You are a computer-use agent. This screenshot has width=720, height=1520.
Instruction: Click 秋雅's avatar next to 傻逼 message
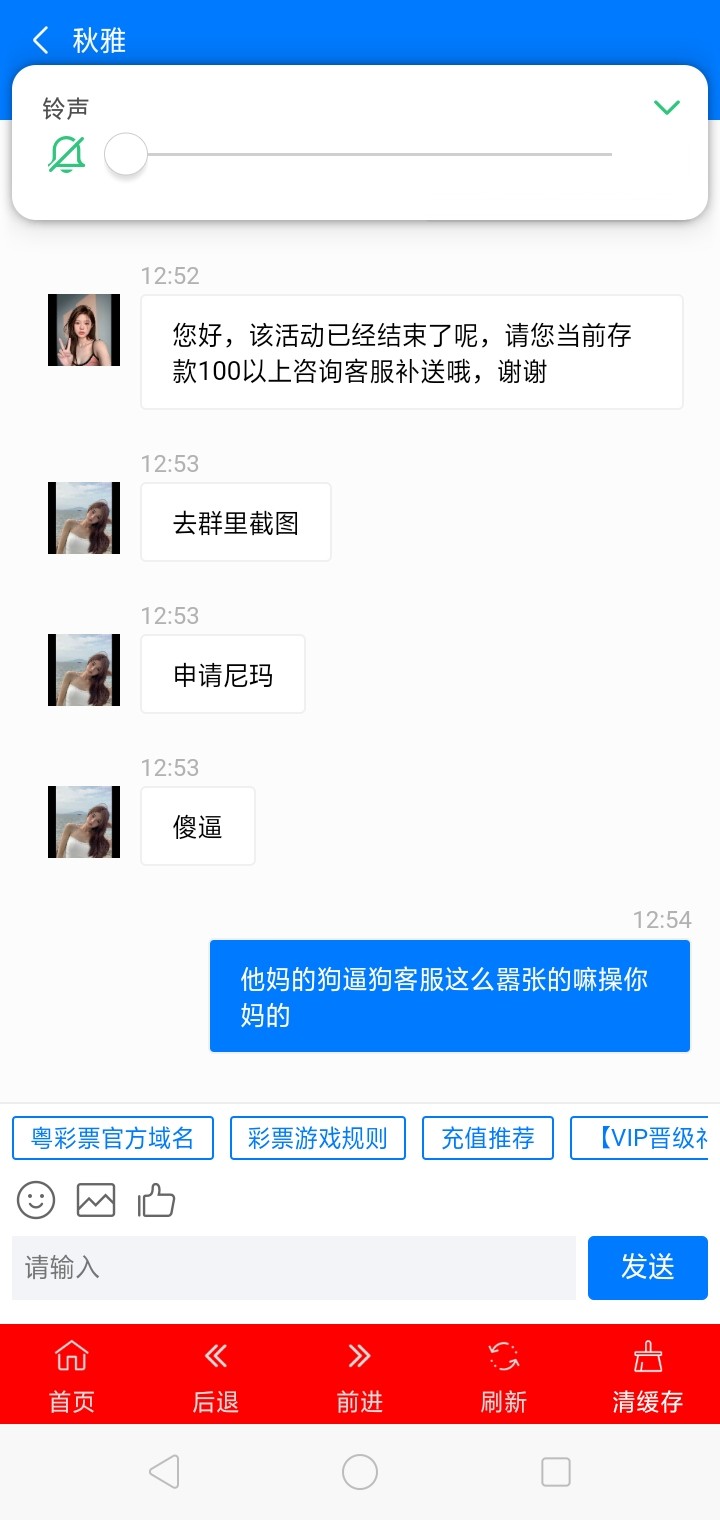point(83,821)
